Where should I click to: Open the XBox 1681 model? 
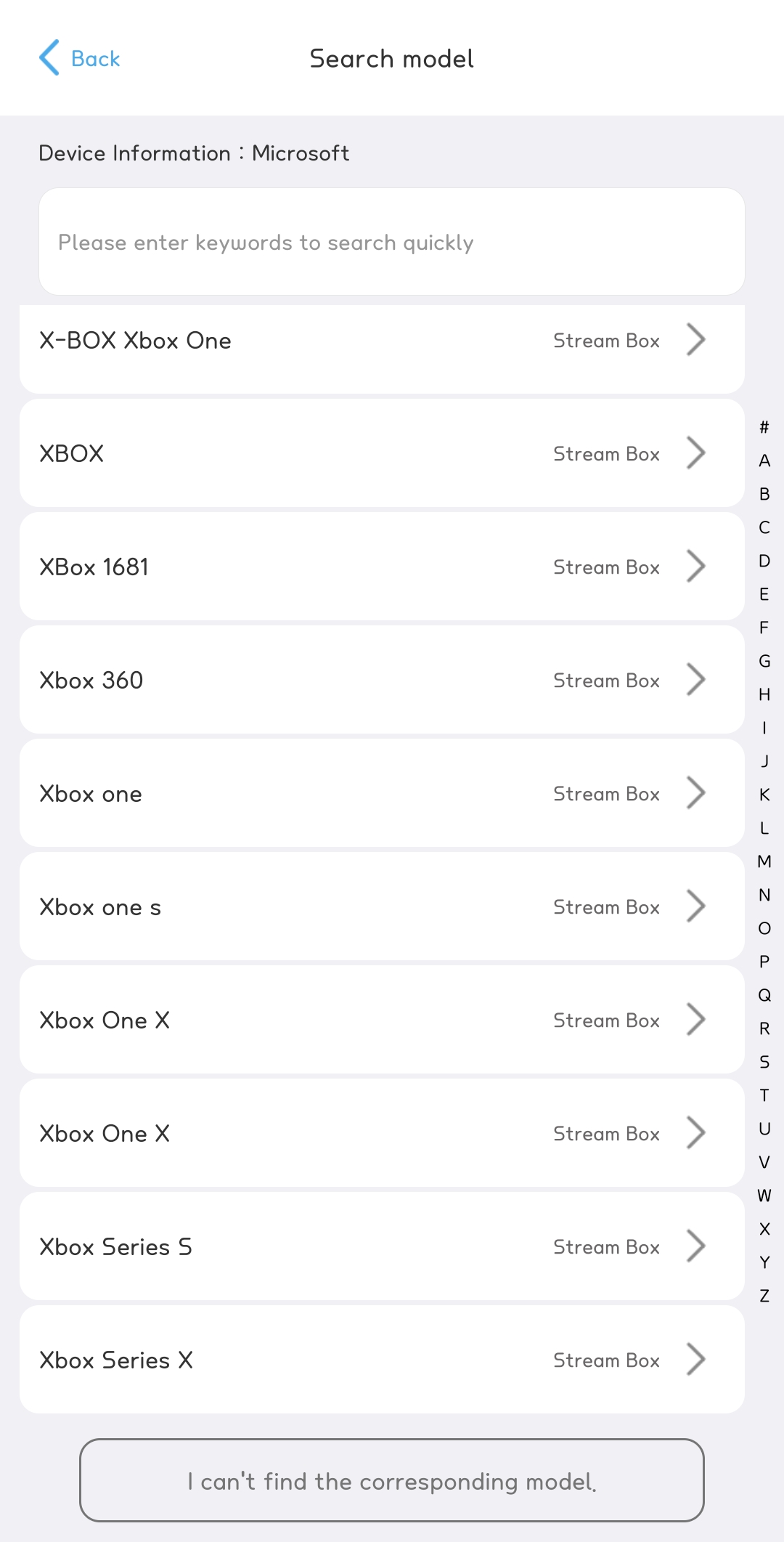coord(382,567)
